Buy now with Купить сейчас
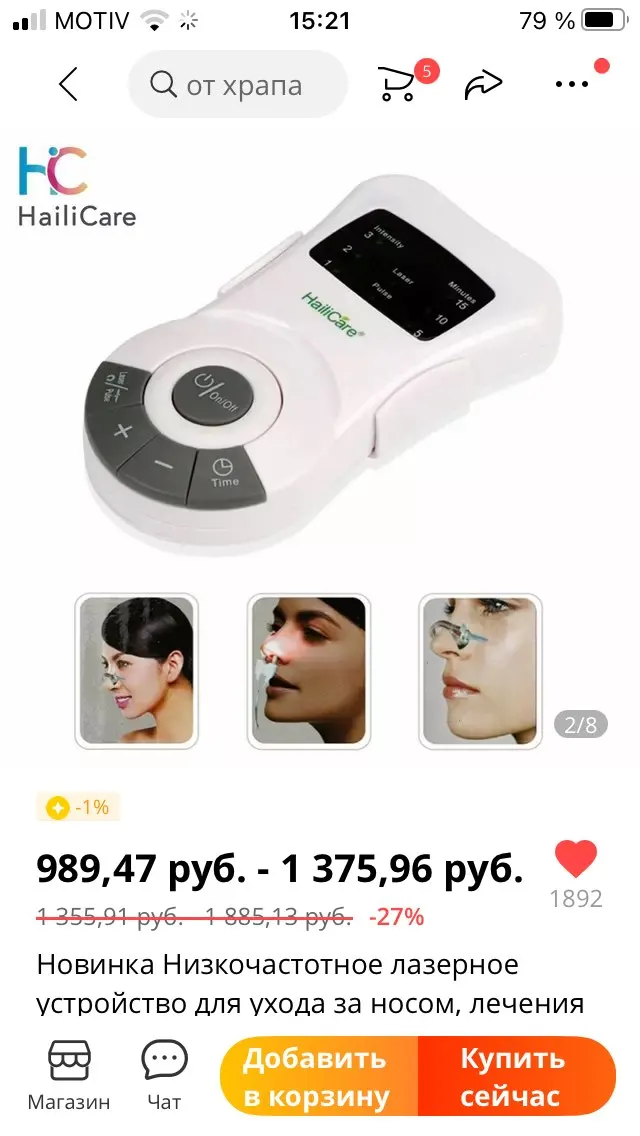 [x=514, y=1077]
